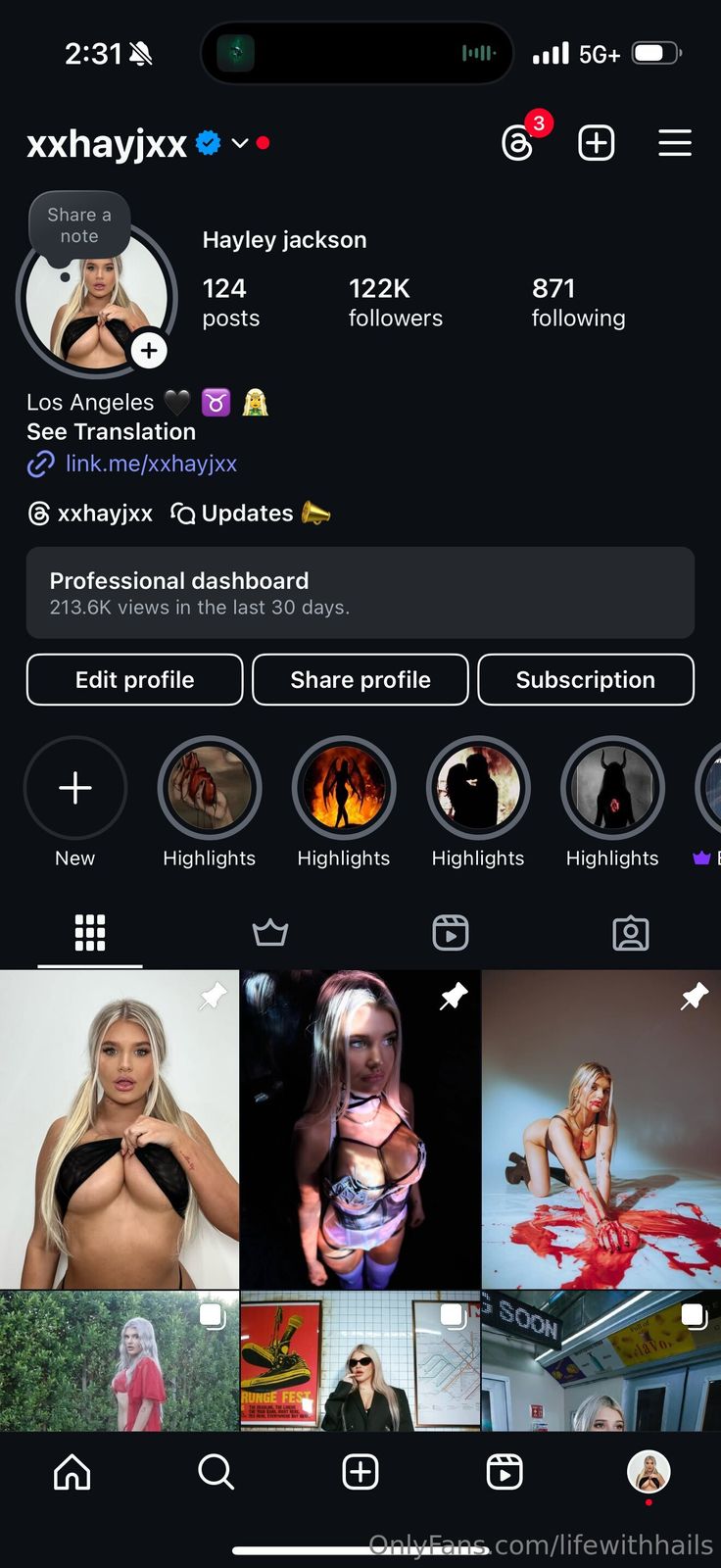Image resolution: width=721 pixels, height=1568 pixels.
Task: Share a note bubble
Action: coord(79,224)
